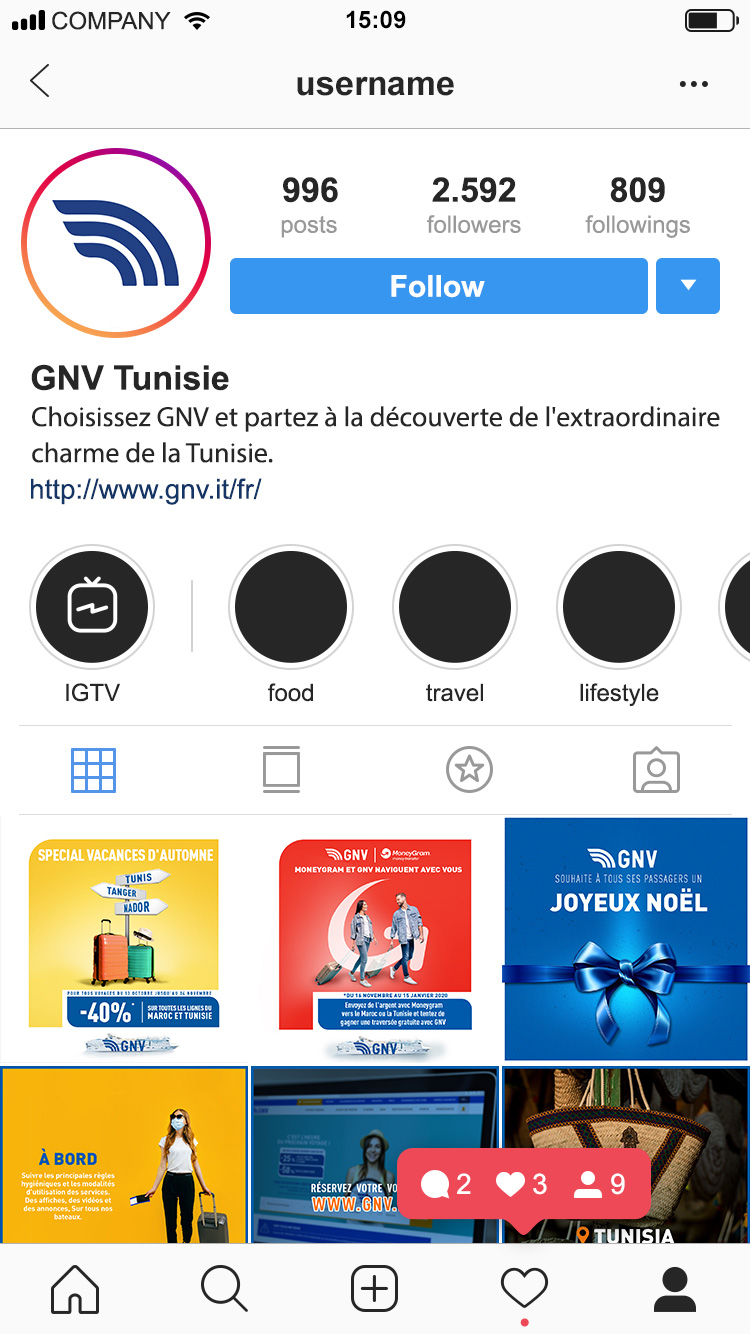Switch to the single-post feed view tab
This screenshot has height=1334, width=750.
tap(281, 770)
